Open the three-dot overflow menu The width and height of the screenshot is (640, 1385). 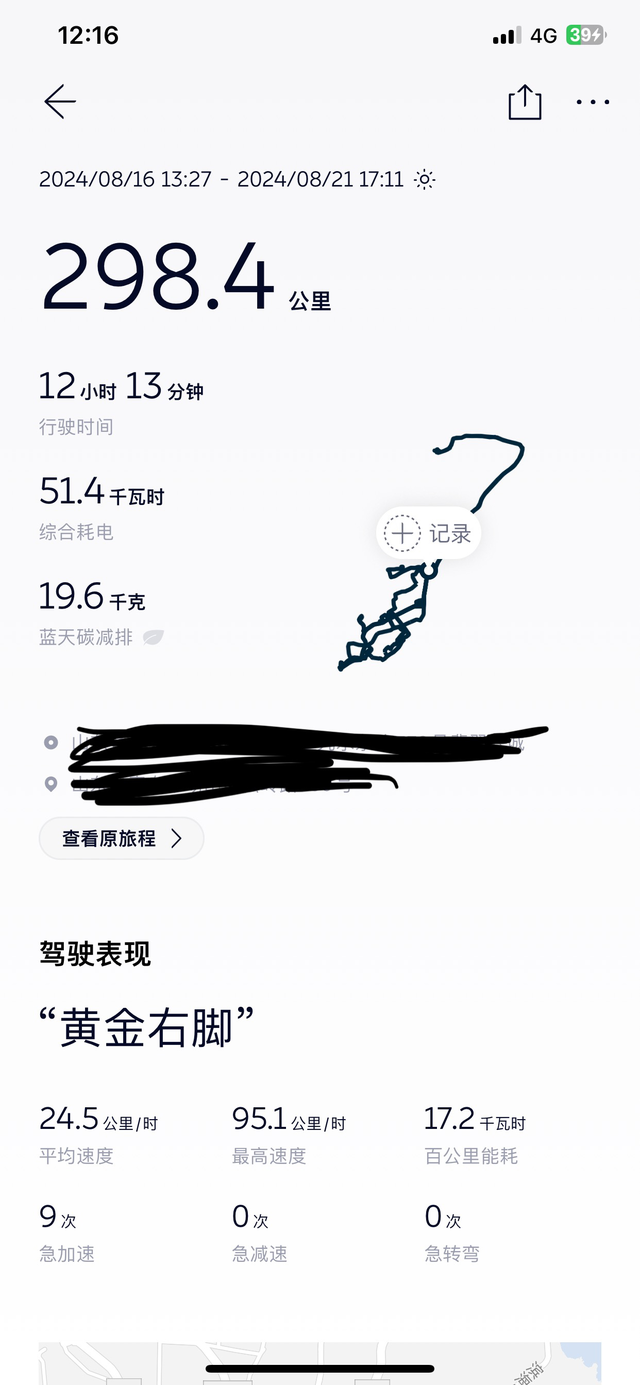coord(593,102)
